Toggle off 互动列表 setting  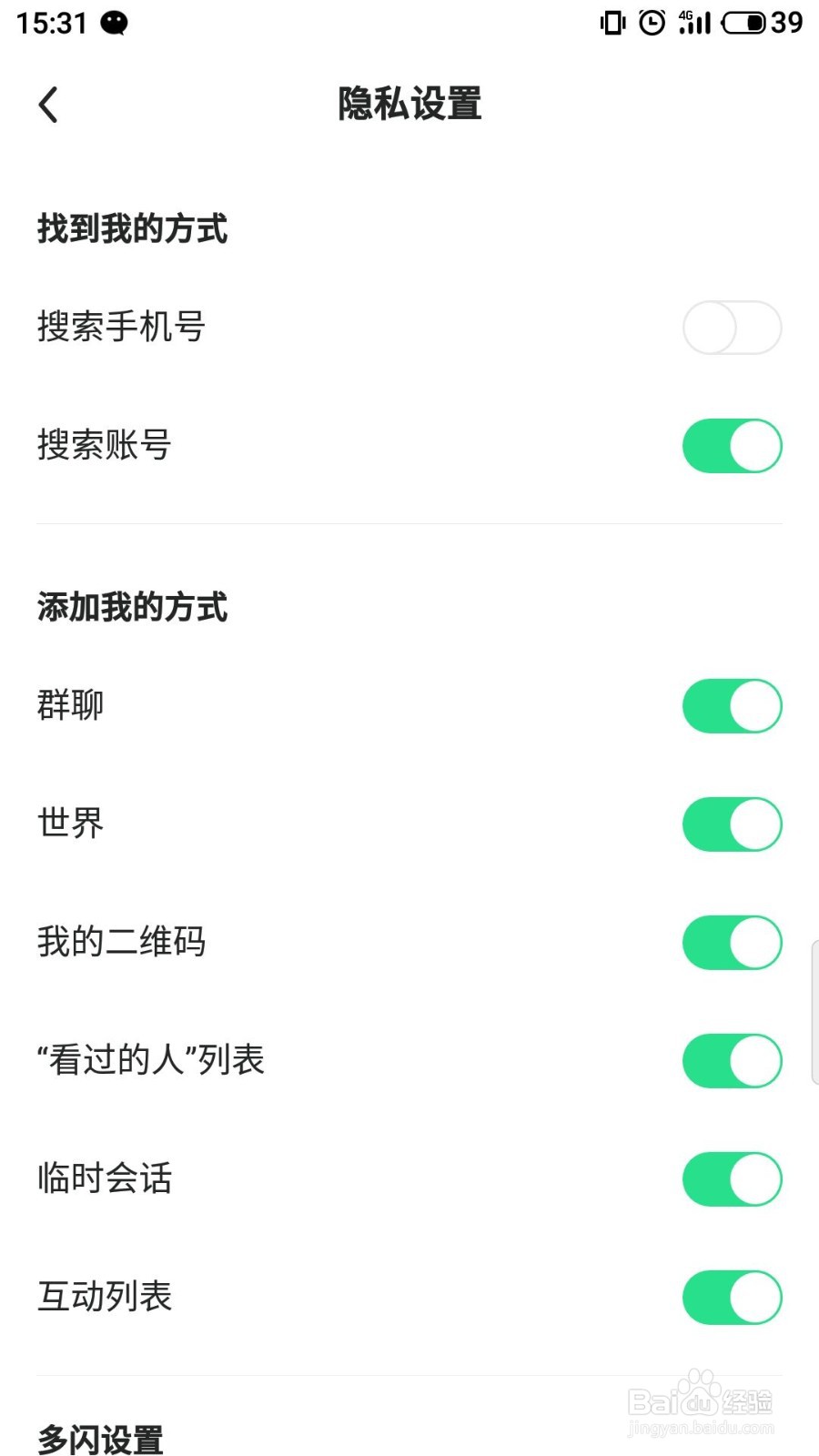(732, 1298)
